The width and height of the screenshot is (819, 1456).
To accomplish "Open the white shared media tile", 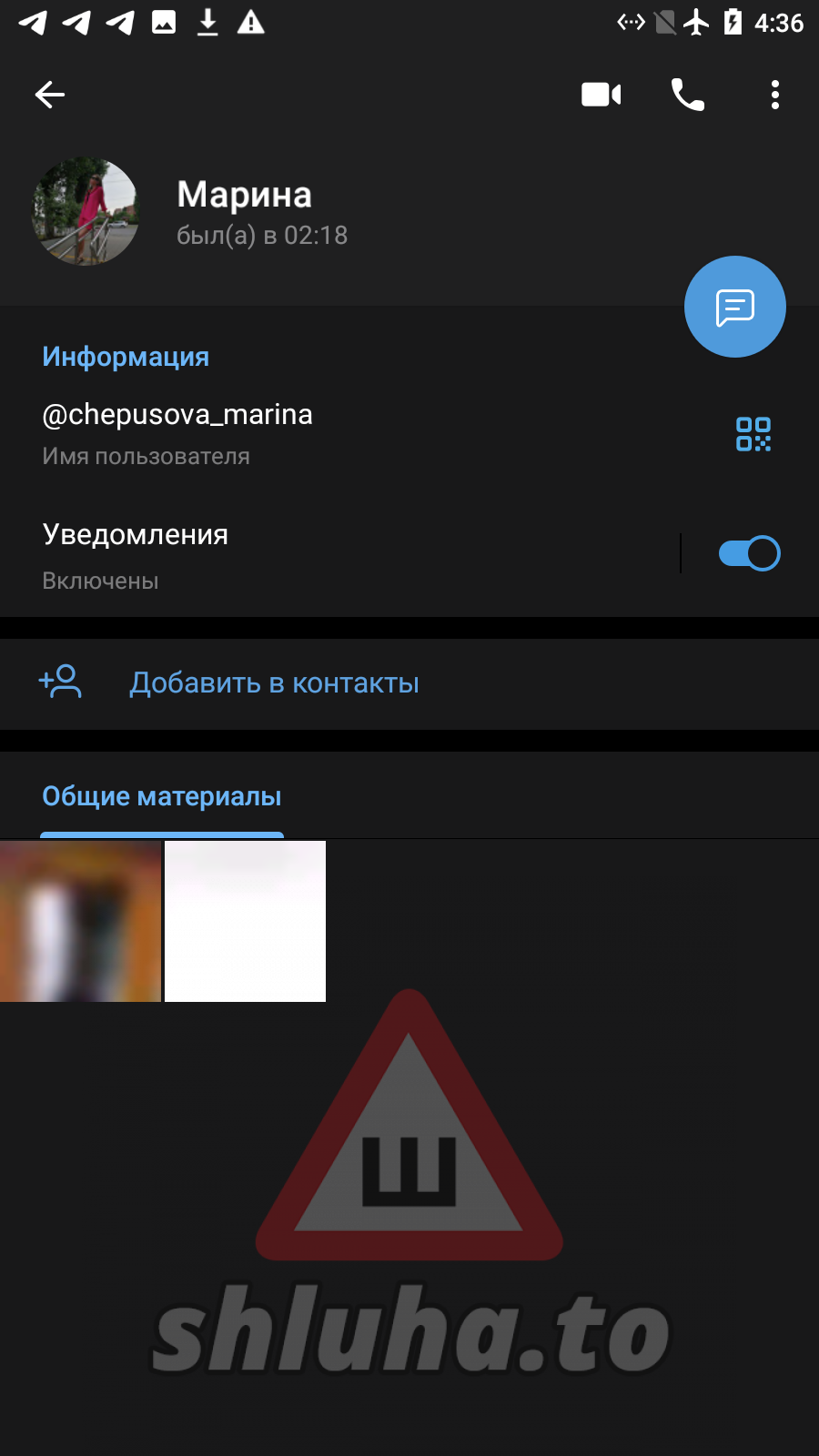I will pos(245,921).
